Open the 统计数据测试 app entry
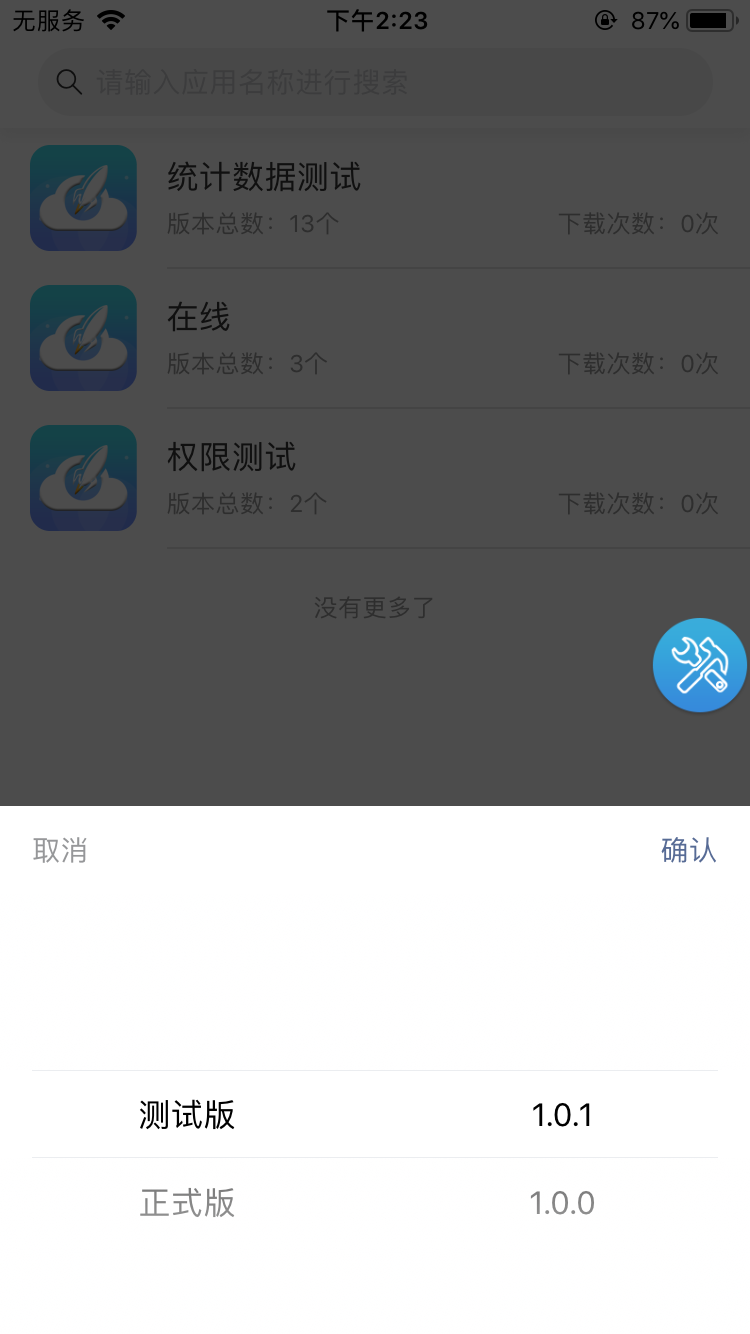This screenshot has height=1334, width=750. pos(375,198)
